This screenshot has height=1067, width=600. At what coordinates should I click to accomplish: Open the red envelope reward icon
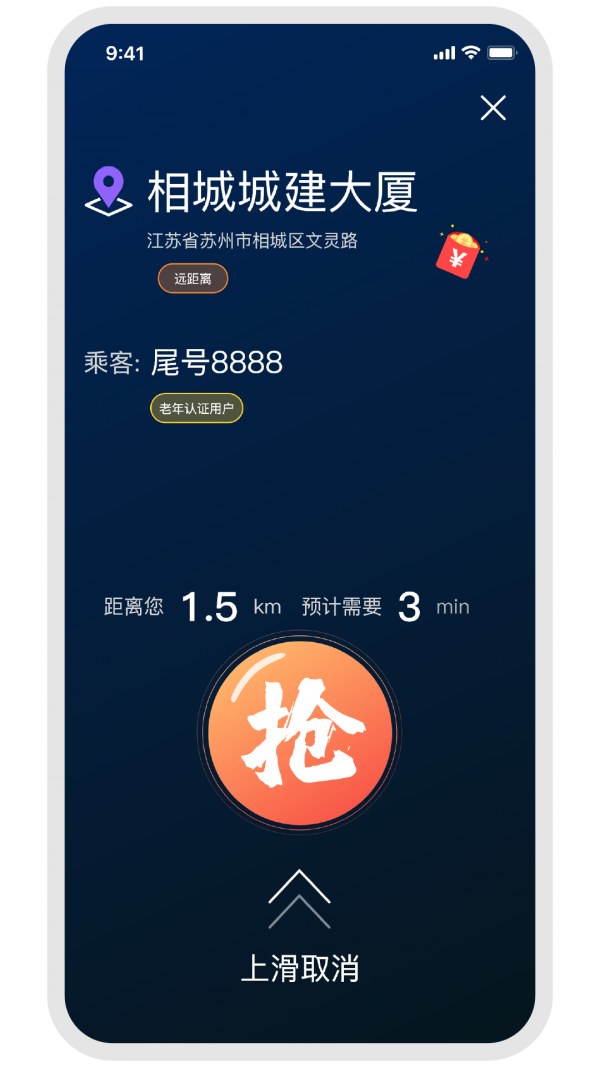point(462,252)
